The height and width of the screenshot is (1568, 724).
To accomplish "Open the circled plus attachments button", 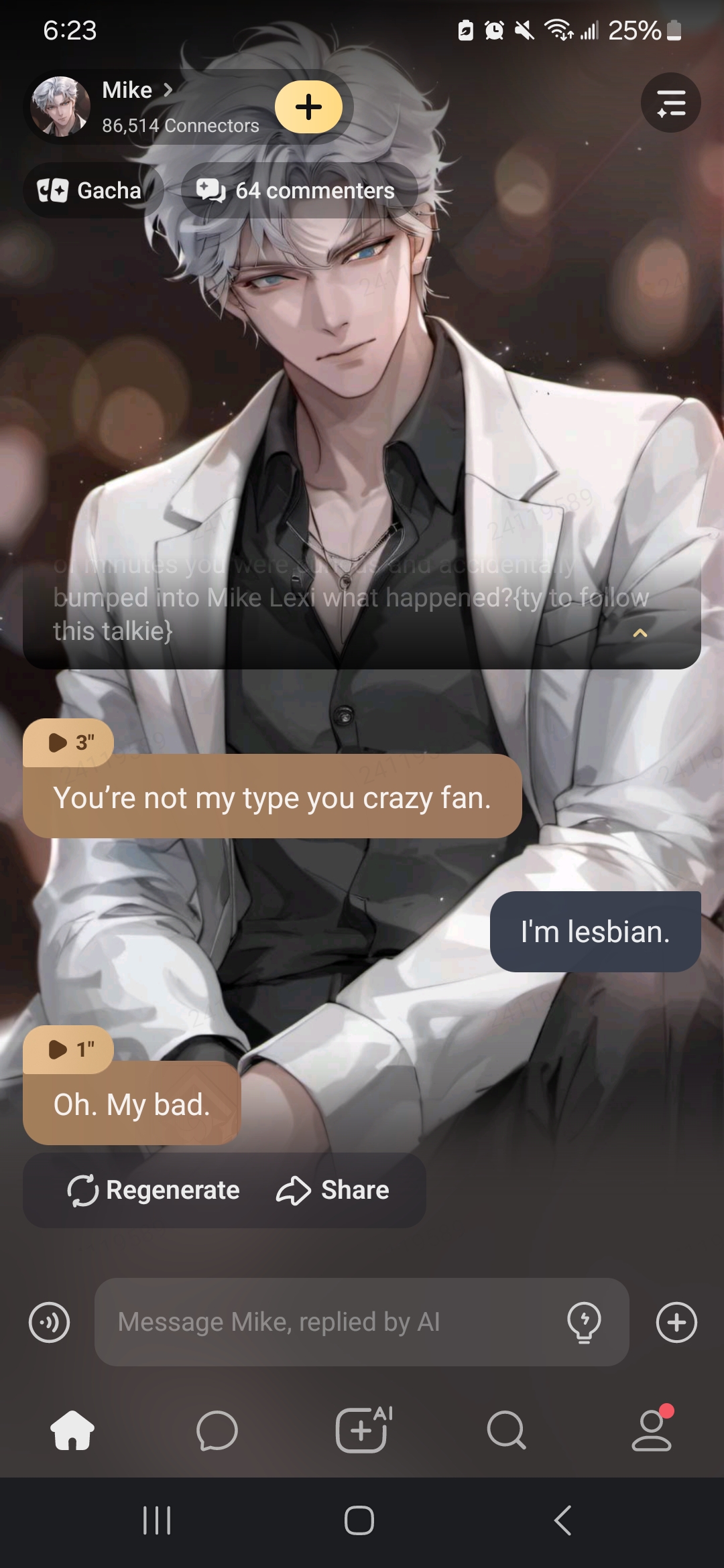I will point(676,1323).
